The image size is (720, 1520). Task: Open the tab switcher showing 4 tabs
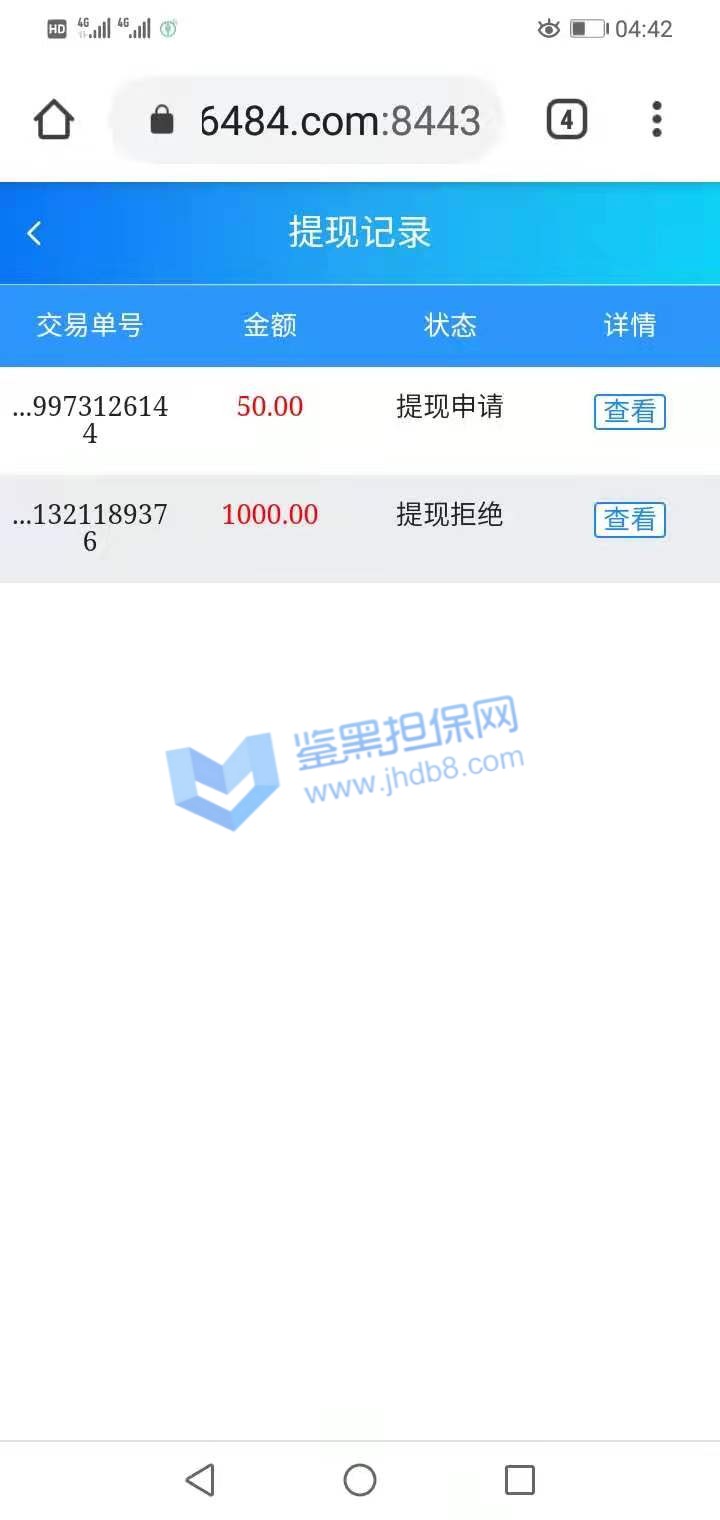[566, 121]
